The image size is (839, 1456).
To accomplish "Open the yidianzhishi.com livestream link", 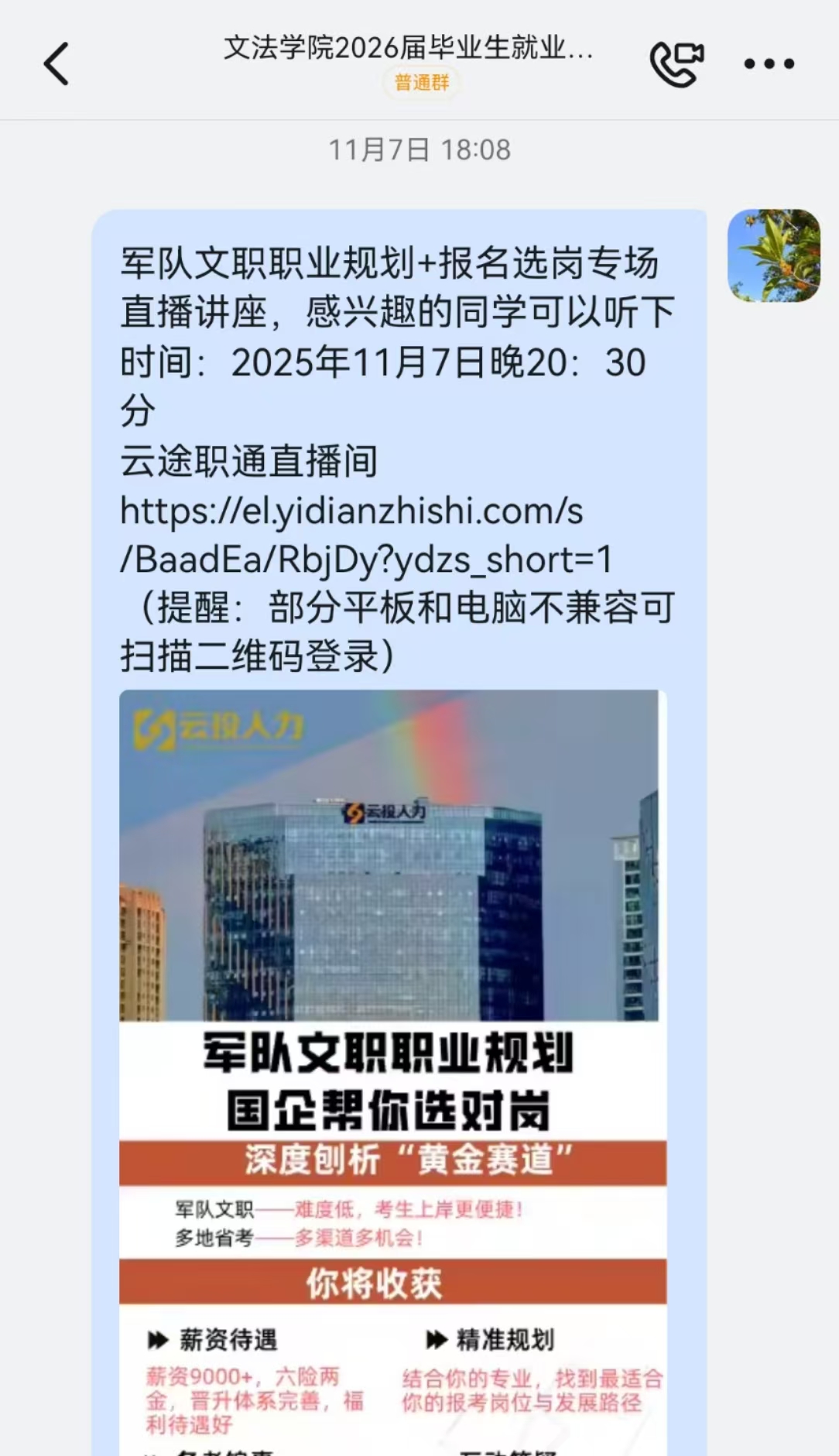I will (352, 535).
